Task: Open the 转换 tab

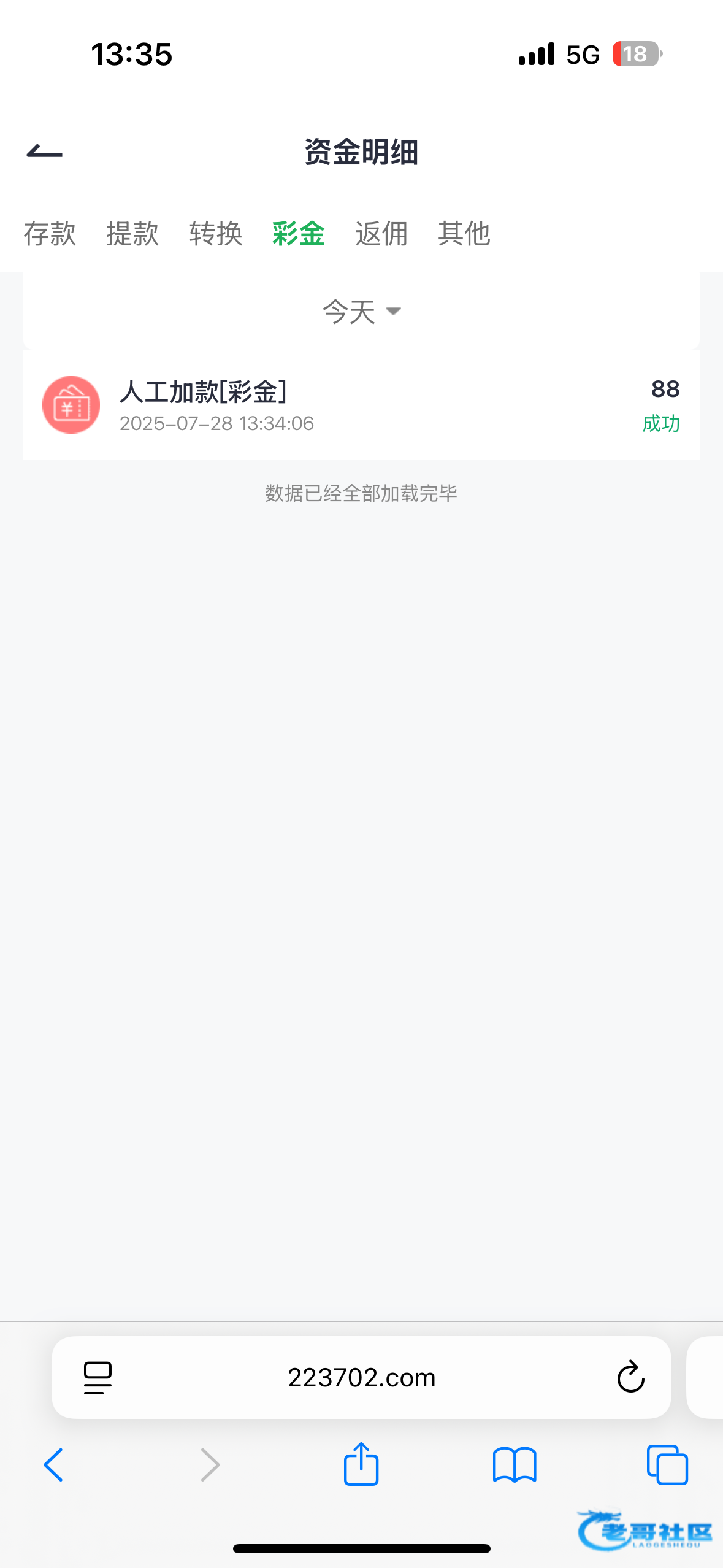Action: click(x=216, y=234)
